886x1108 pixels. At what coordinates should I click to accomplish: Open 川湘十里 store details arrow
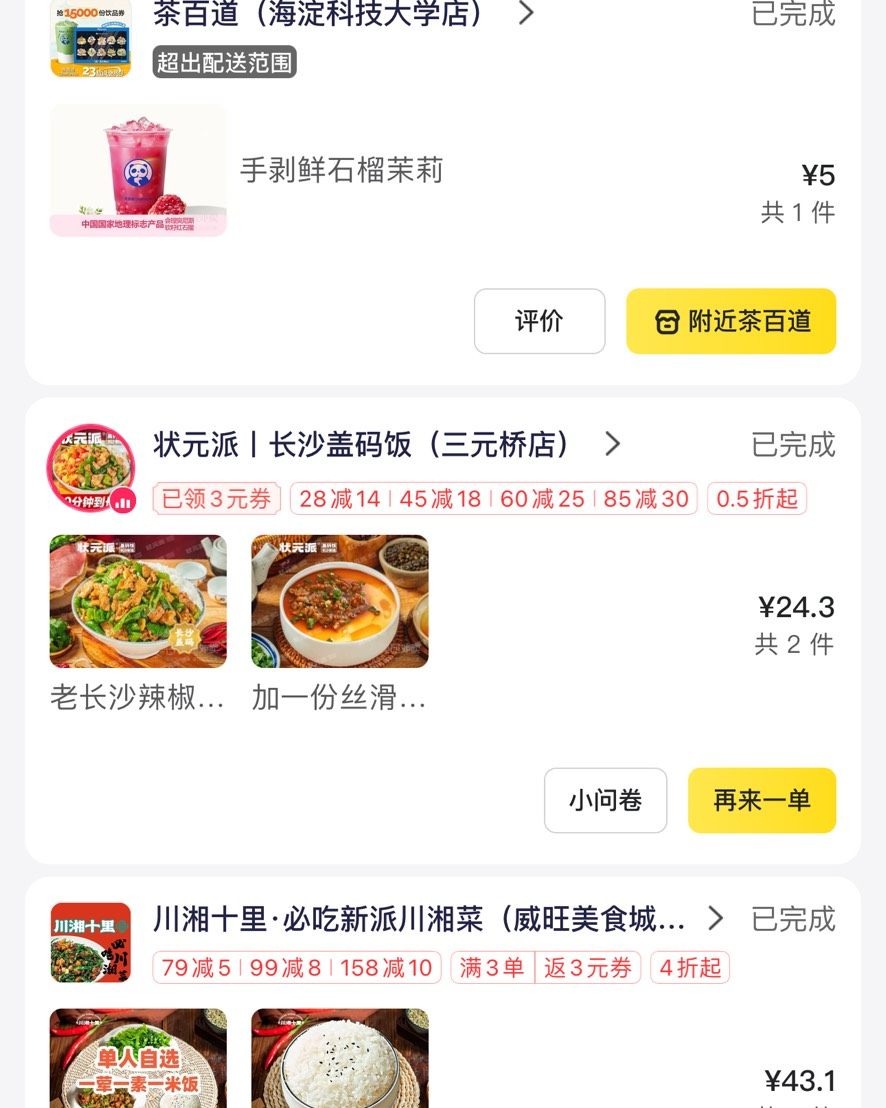pos(714,919)
